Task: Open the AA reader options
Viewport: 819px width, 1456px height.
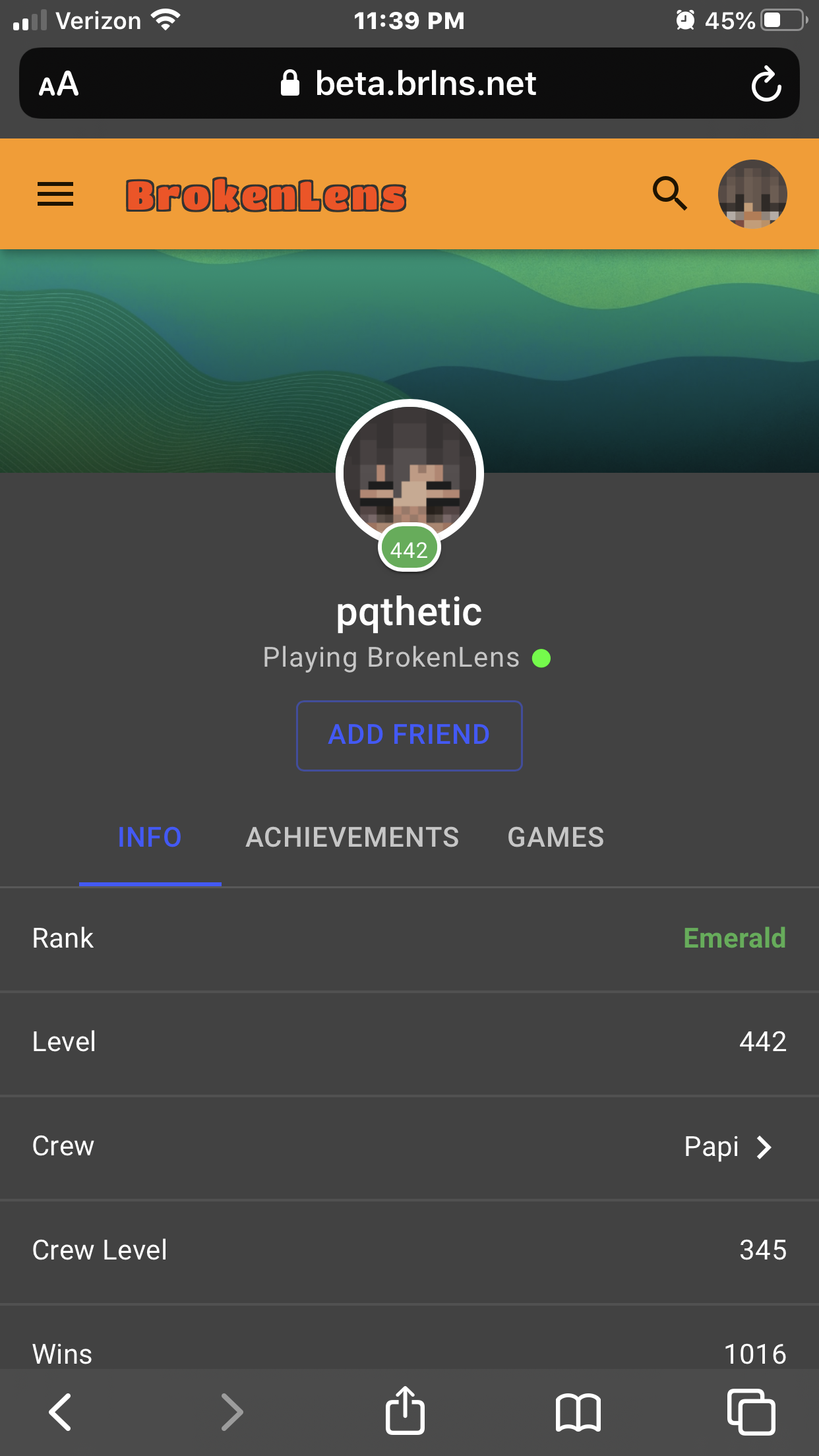Action: 59,84
